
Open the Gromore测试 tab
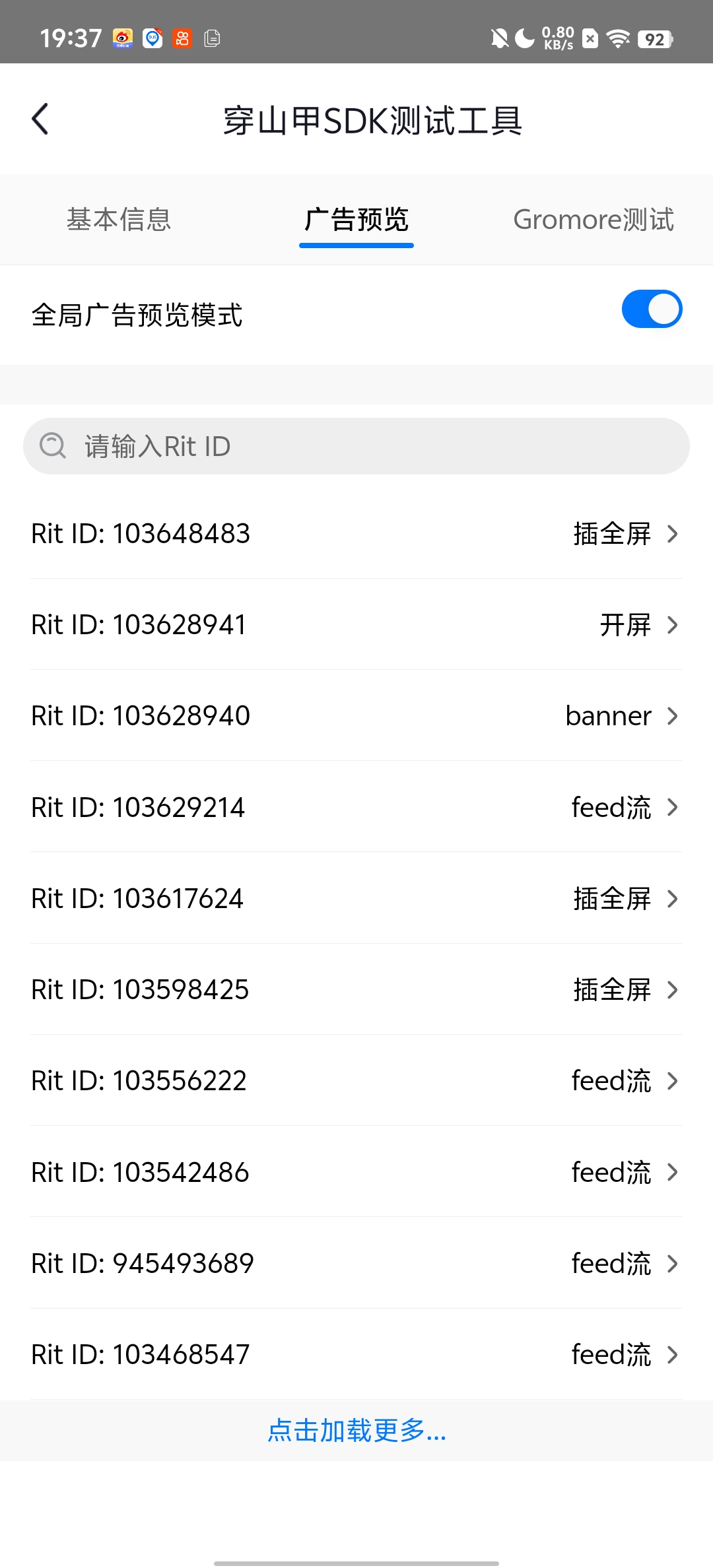click(593, 220)
